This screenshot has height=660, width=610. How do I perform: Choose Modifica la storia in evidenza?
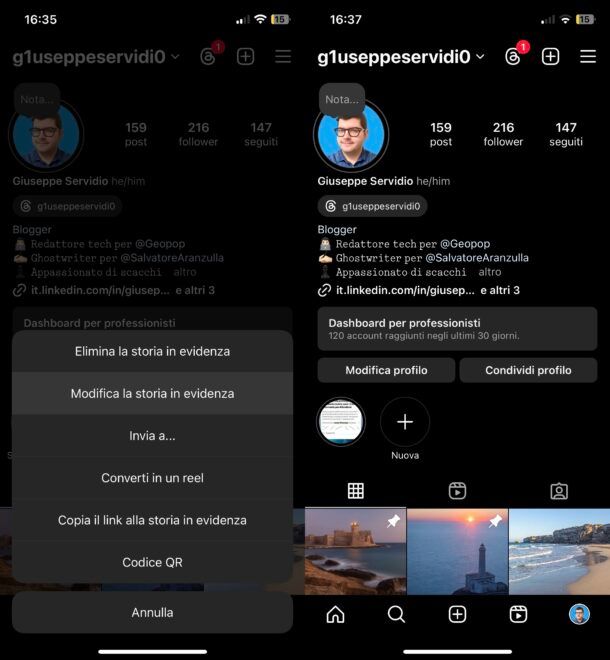[x=152, y=393]
